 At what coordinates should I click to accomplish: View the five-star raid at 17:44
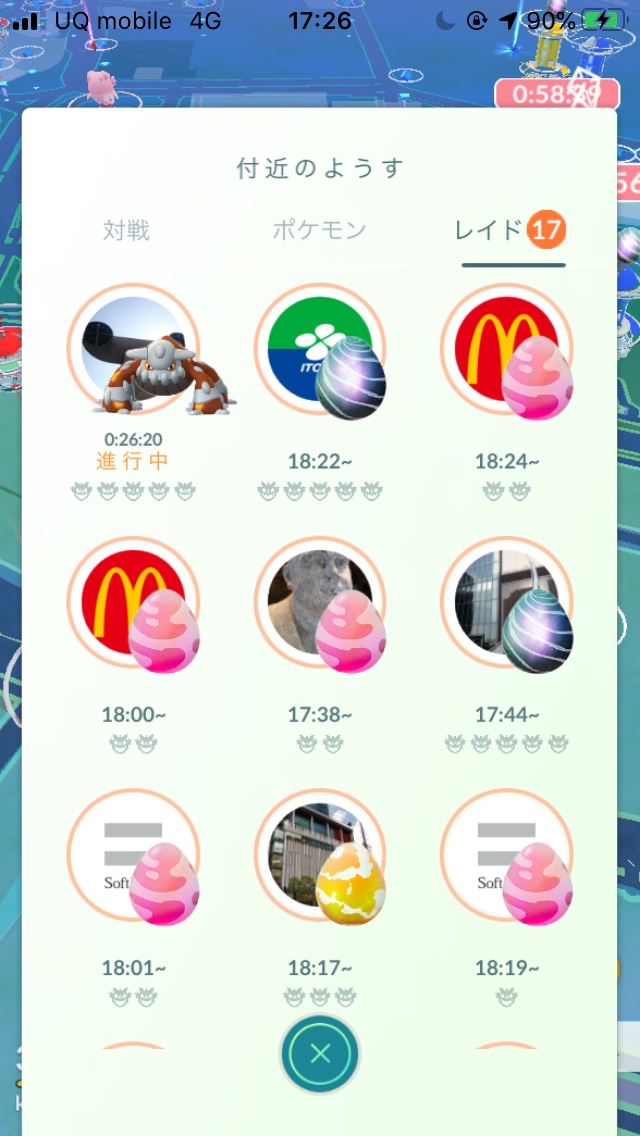point(507,602)
